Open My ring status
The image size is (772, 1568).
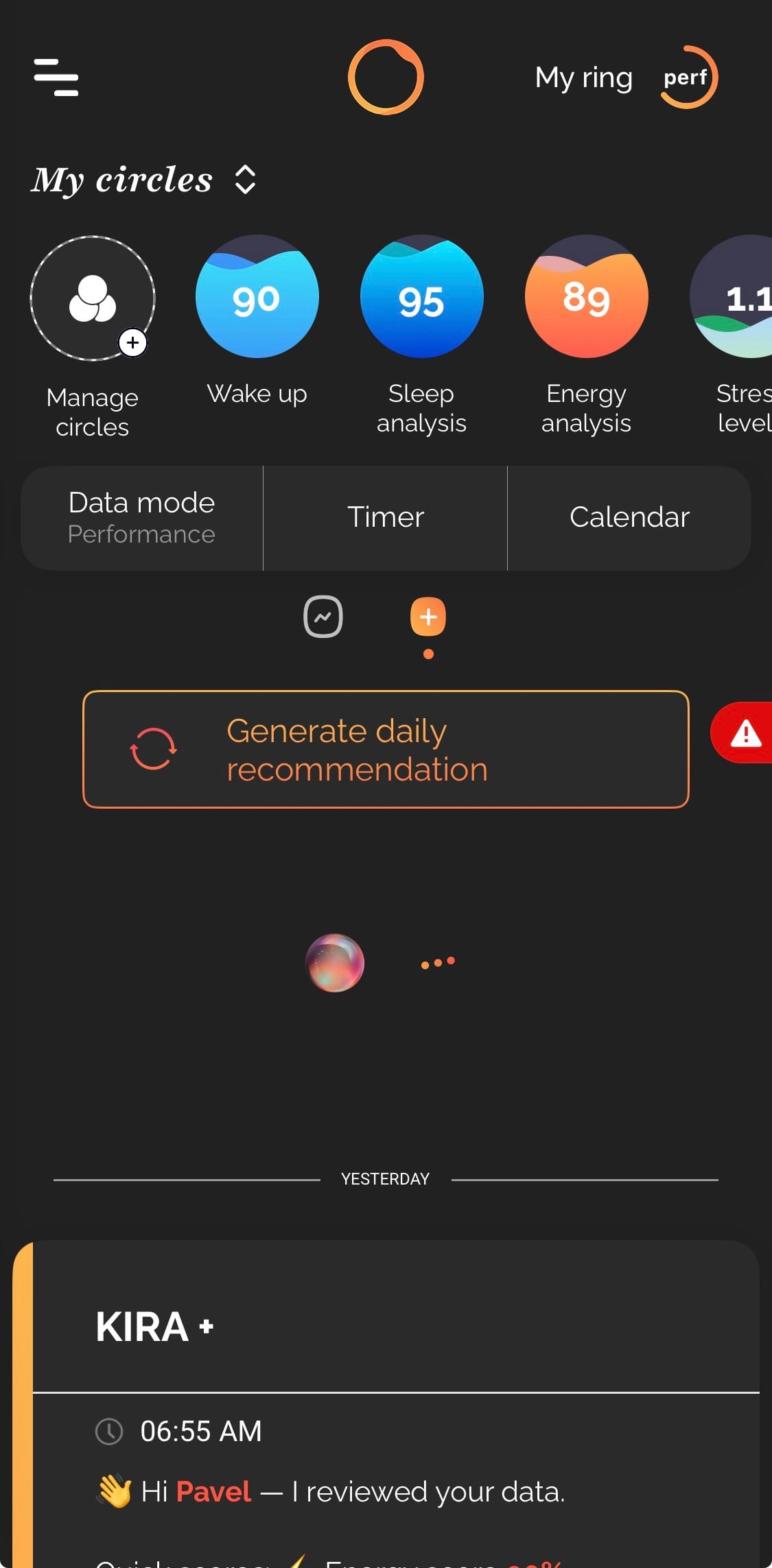625,77
